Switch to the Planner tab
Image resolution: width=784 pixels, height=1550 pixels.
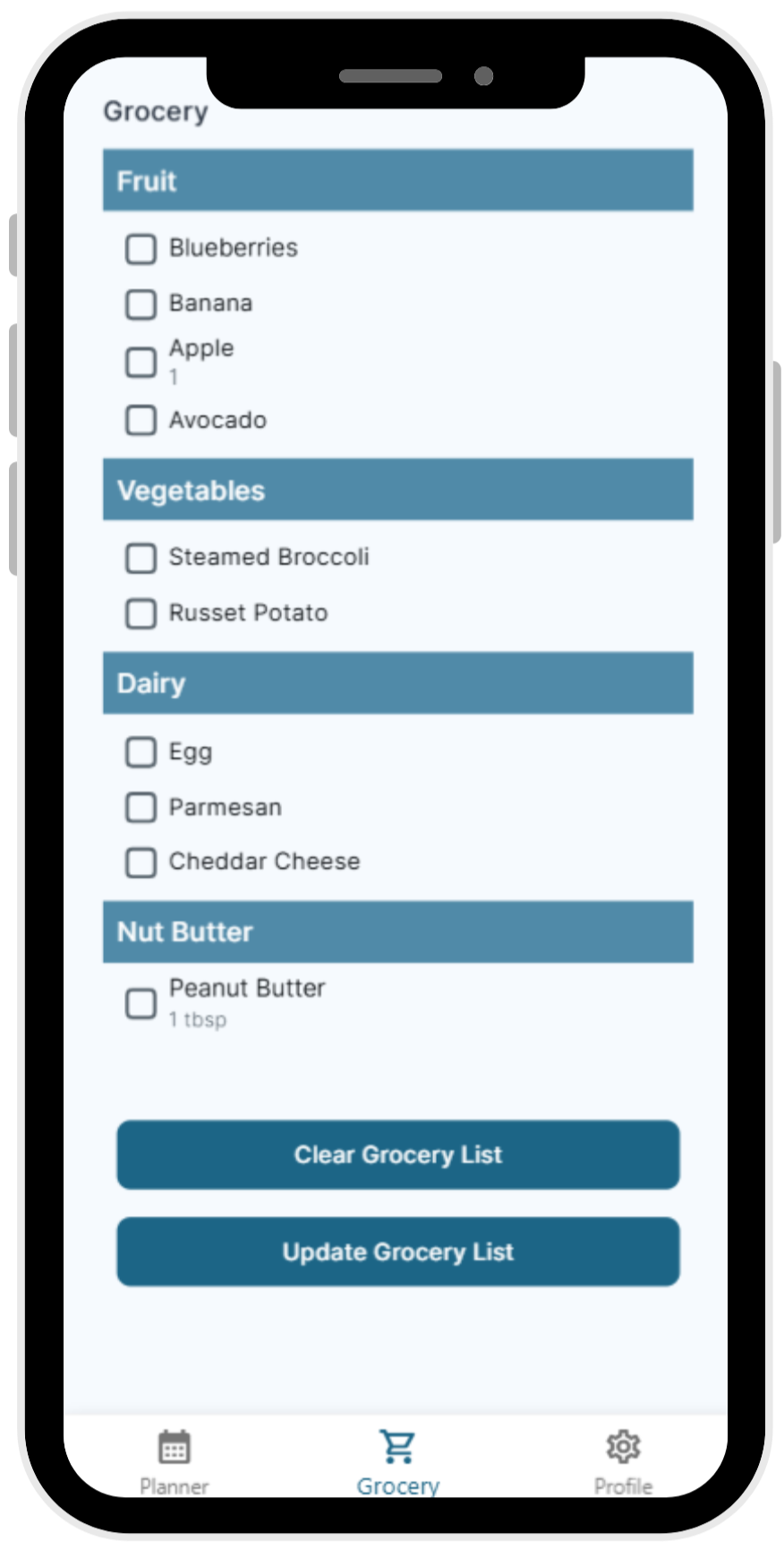pos(175,1461)
